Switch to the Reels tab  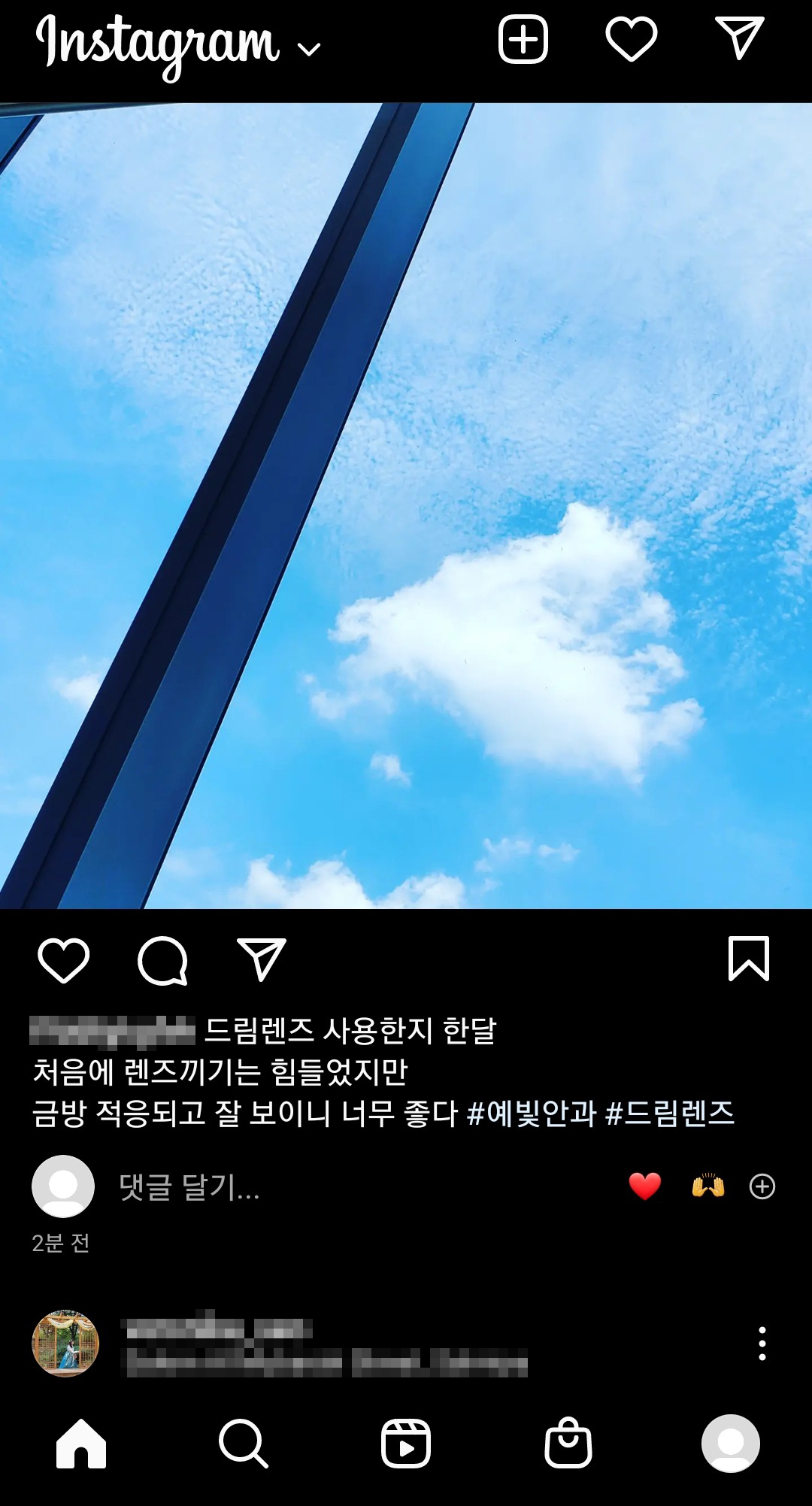[x=406, y=1444]
